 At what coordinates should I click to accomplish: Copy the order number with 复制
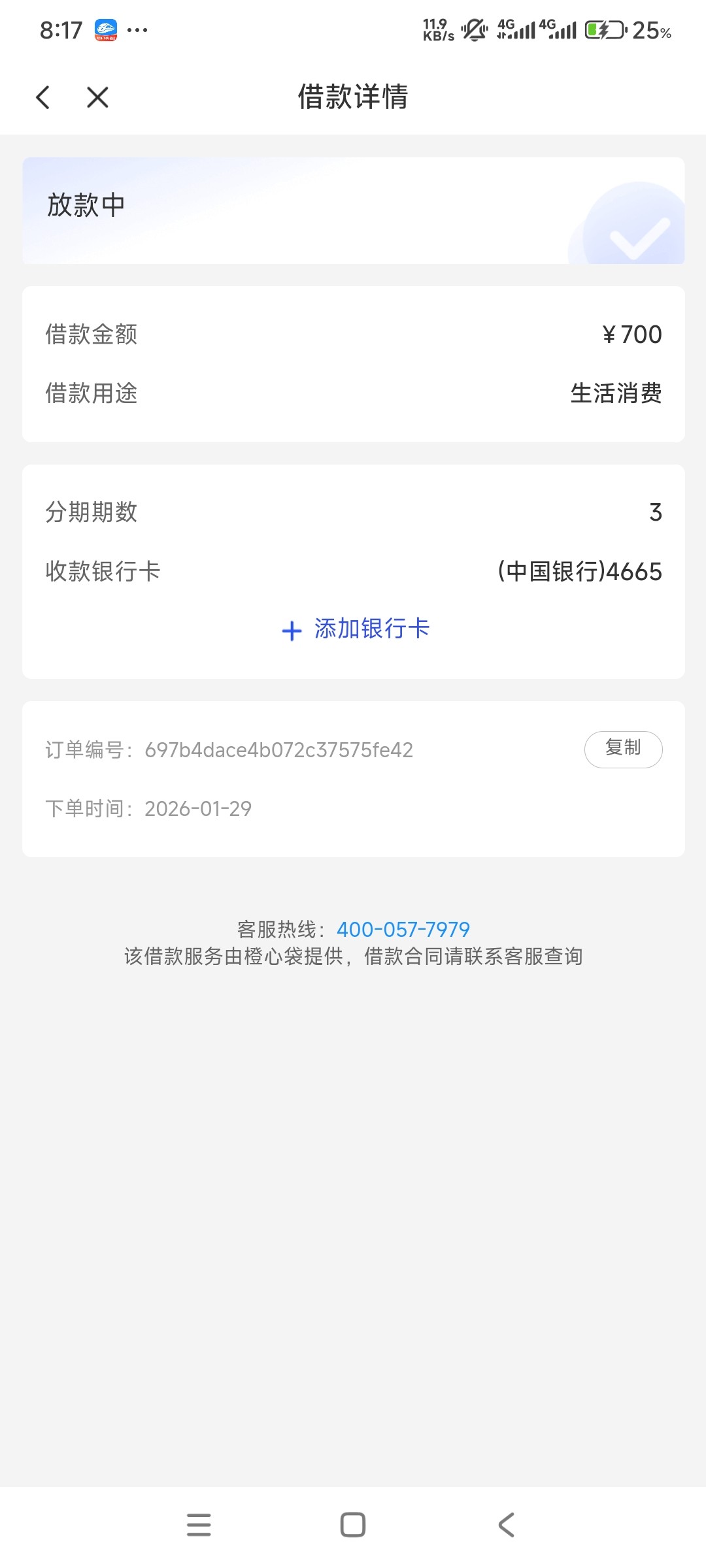click(x=622, y=749)
